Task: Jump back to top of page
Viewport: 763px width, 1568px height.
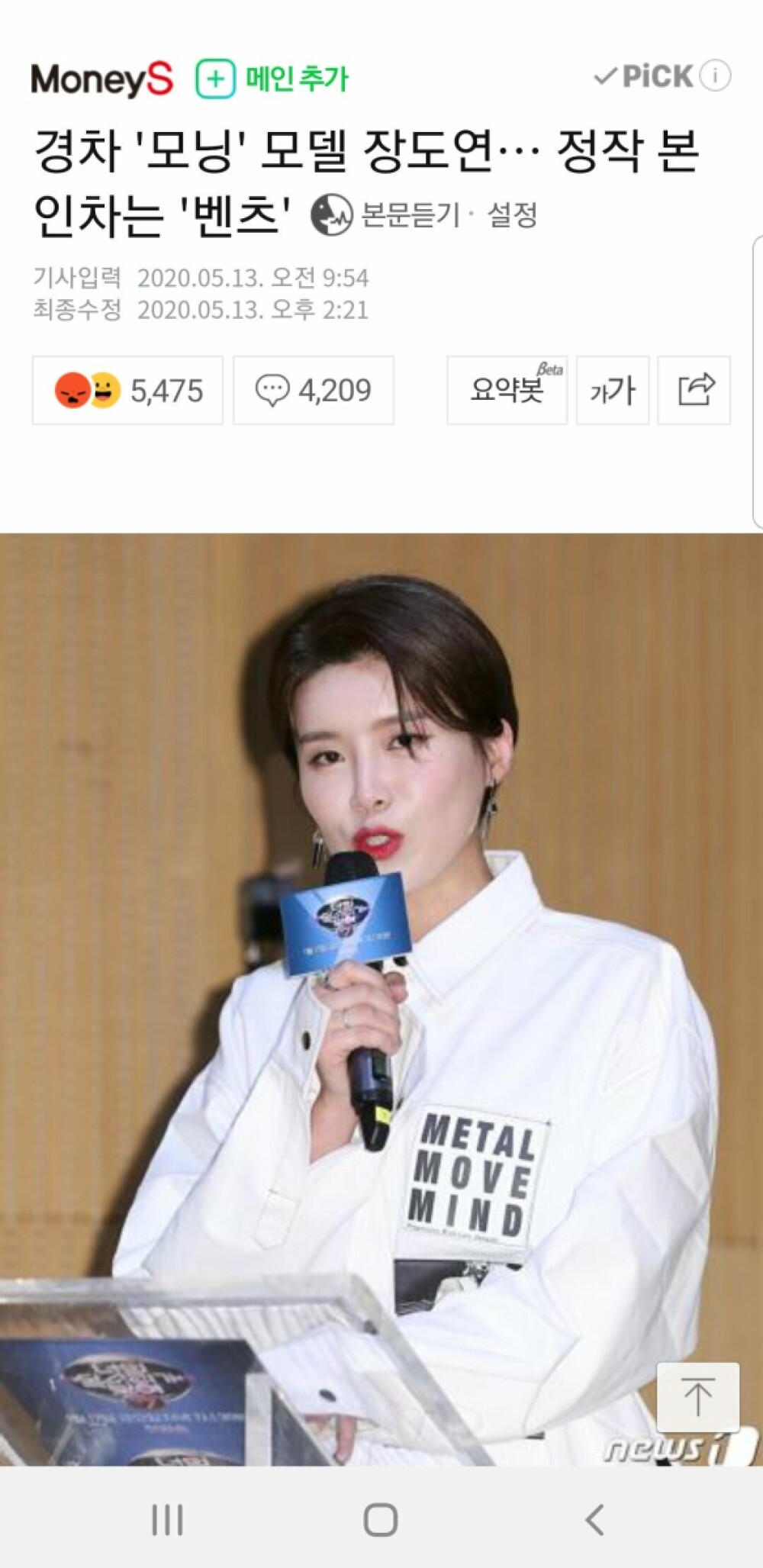Action: 697,1397
